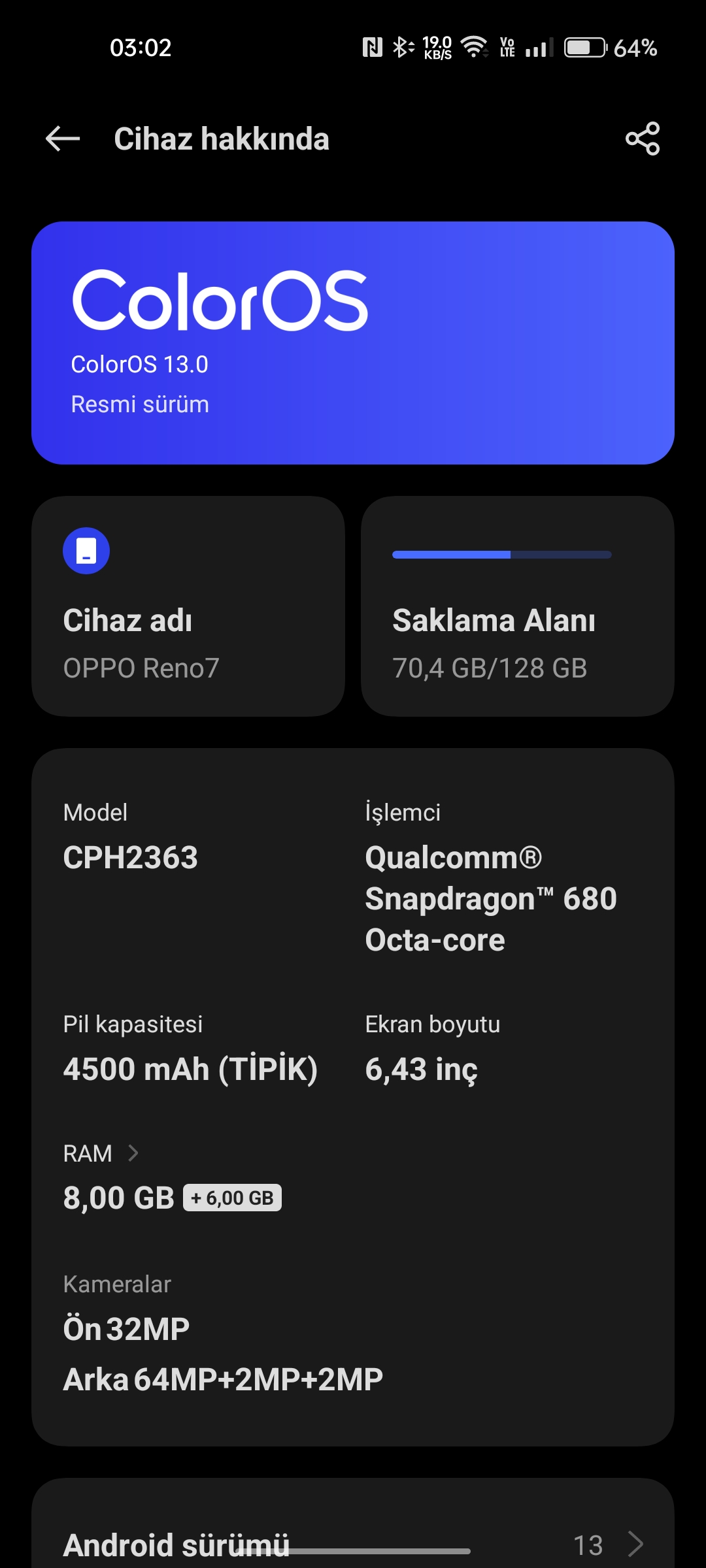The height and width of the screenshot is (1568, 706).
Task: Open the ColorOS 13.0 version card
Action: [x=353, y=343]
